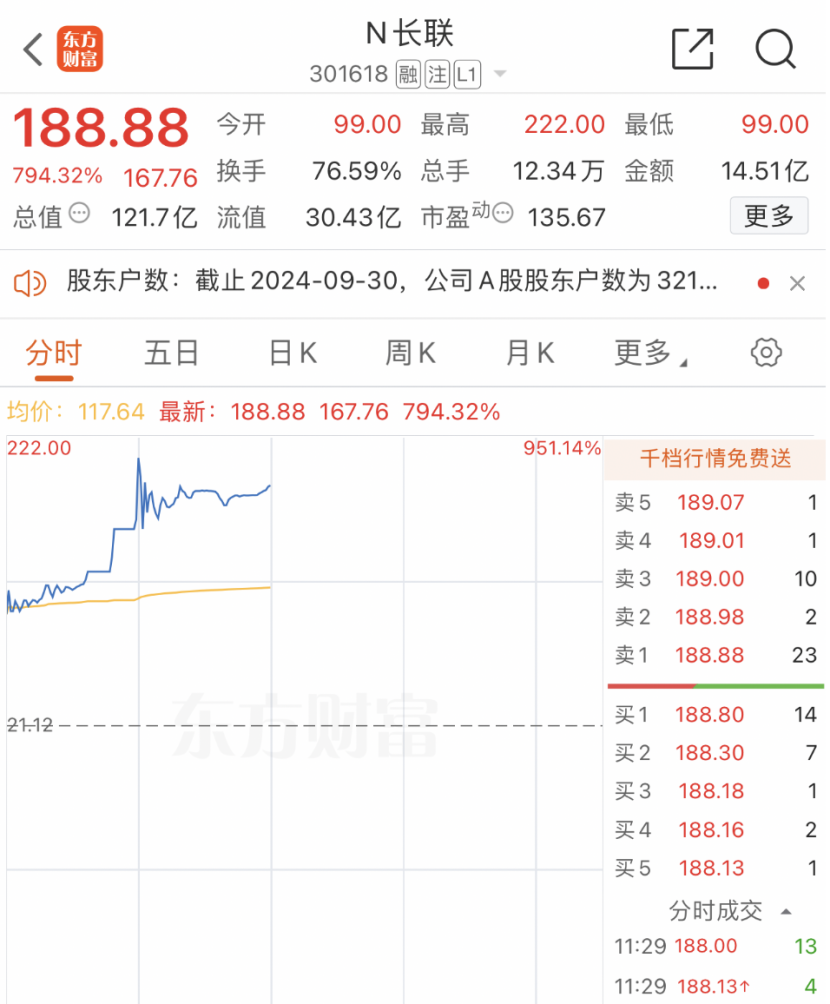Open chart settings gear
830x1004 pixels.
[x=766, y=352]
